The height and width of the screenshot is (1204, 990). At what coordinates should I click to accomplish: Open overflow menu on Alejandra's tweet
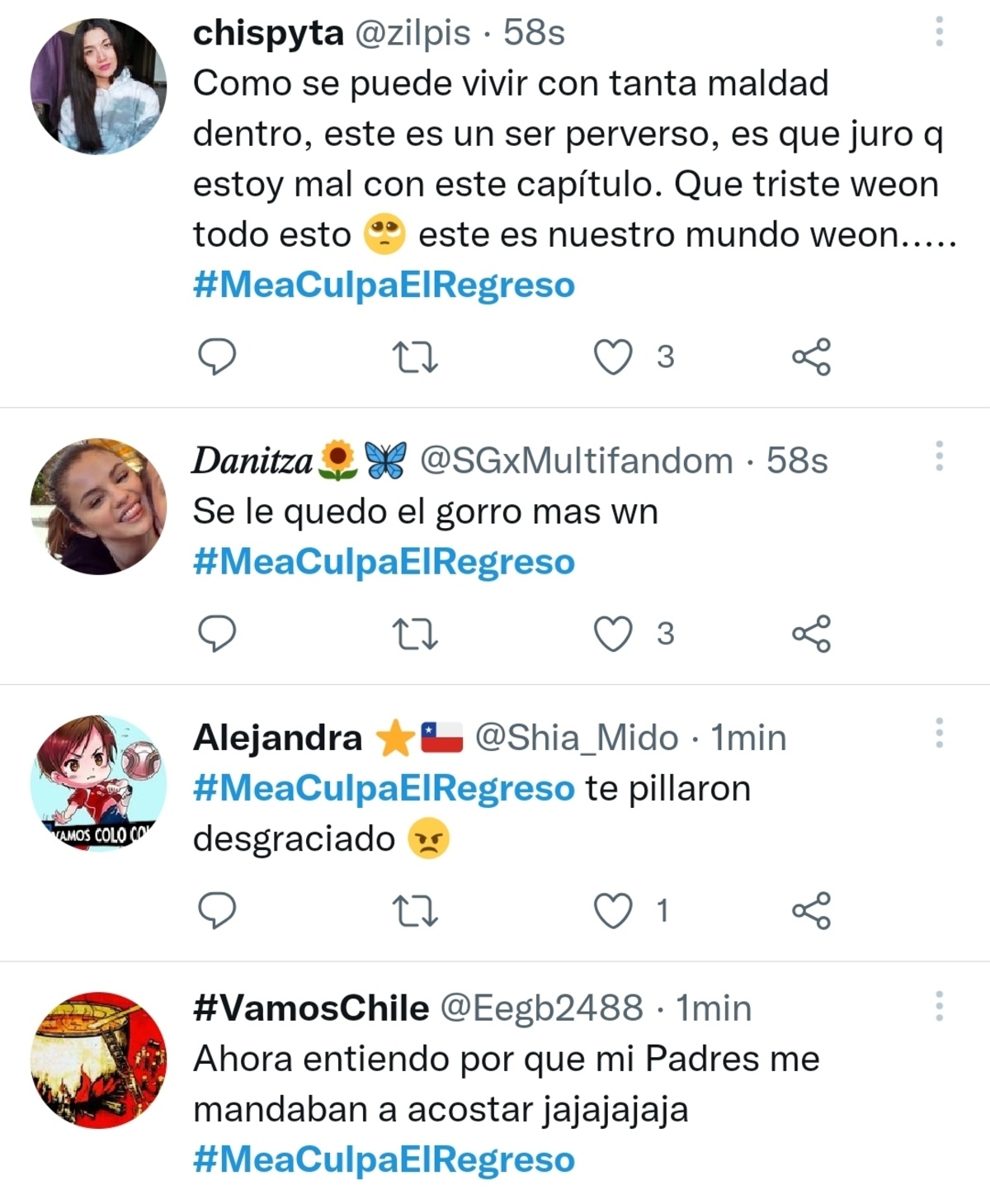939,733
